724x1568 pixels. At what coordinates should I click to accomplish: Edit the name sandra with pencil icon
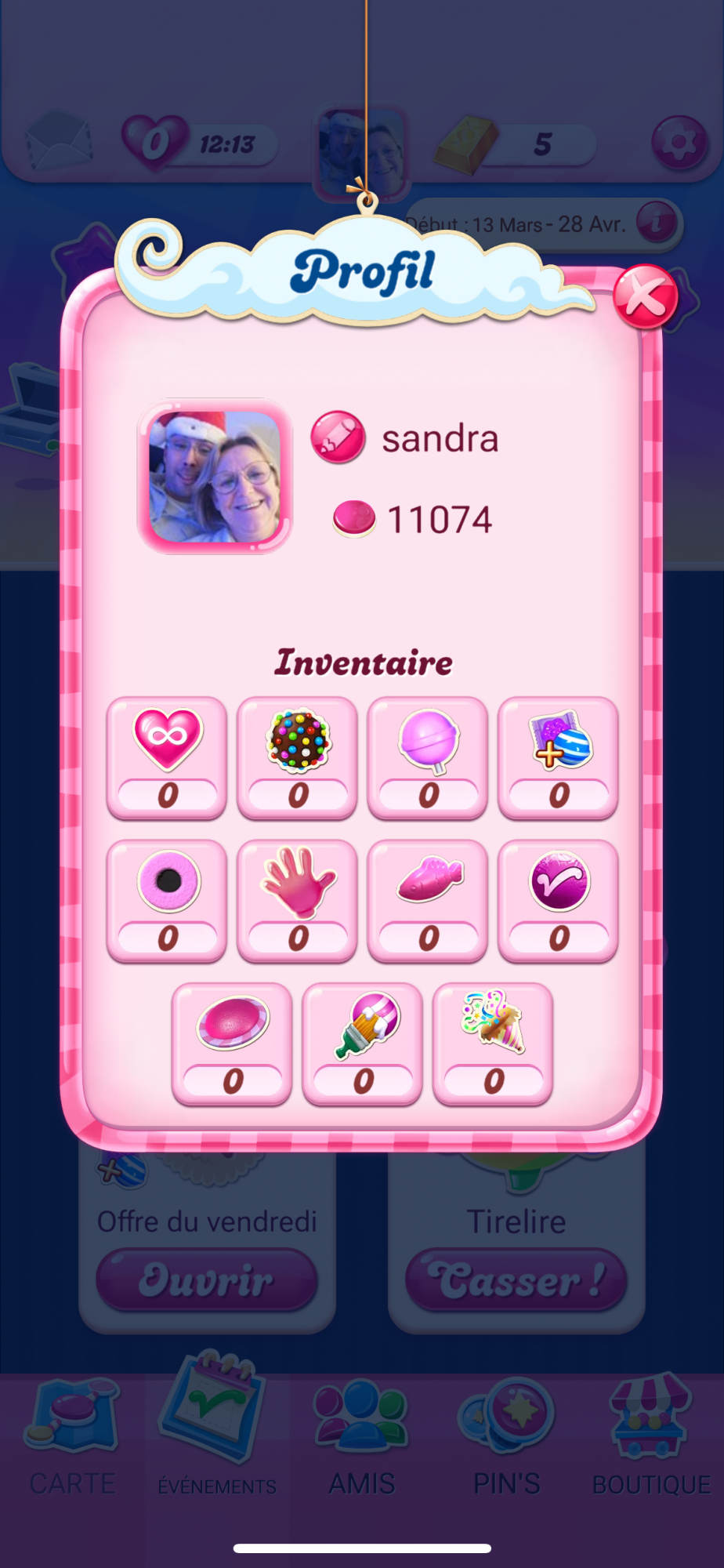[x=338, y=437]
